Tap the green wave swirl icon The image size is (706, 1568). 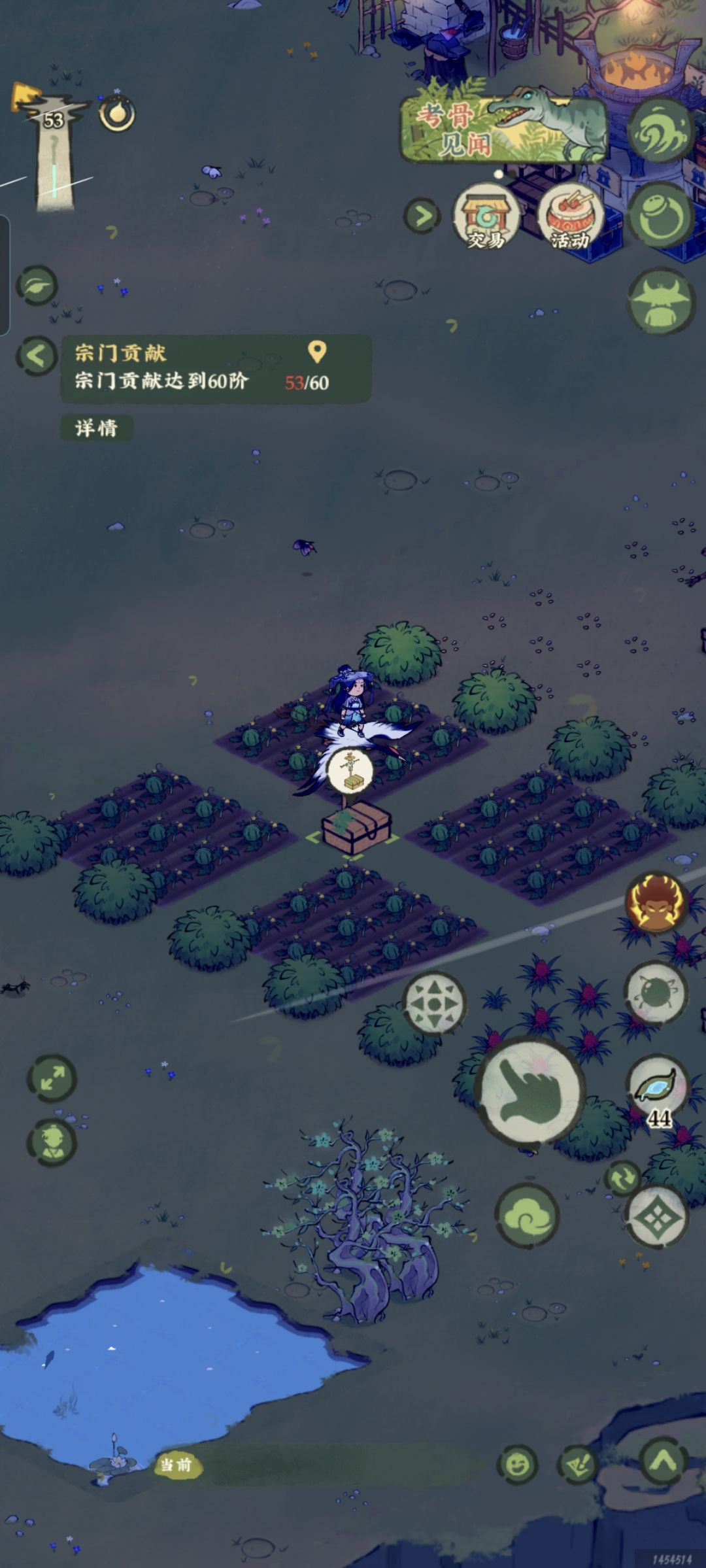coord(660,129)
